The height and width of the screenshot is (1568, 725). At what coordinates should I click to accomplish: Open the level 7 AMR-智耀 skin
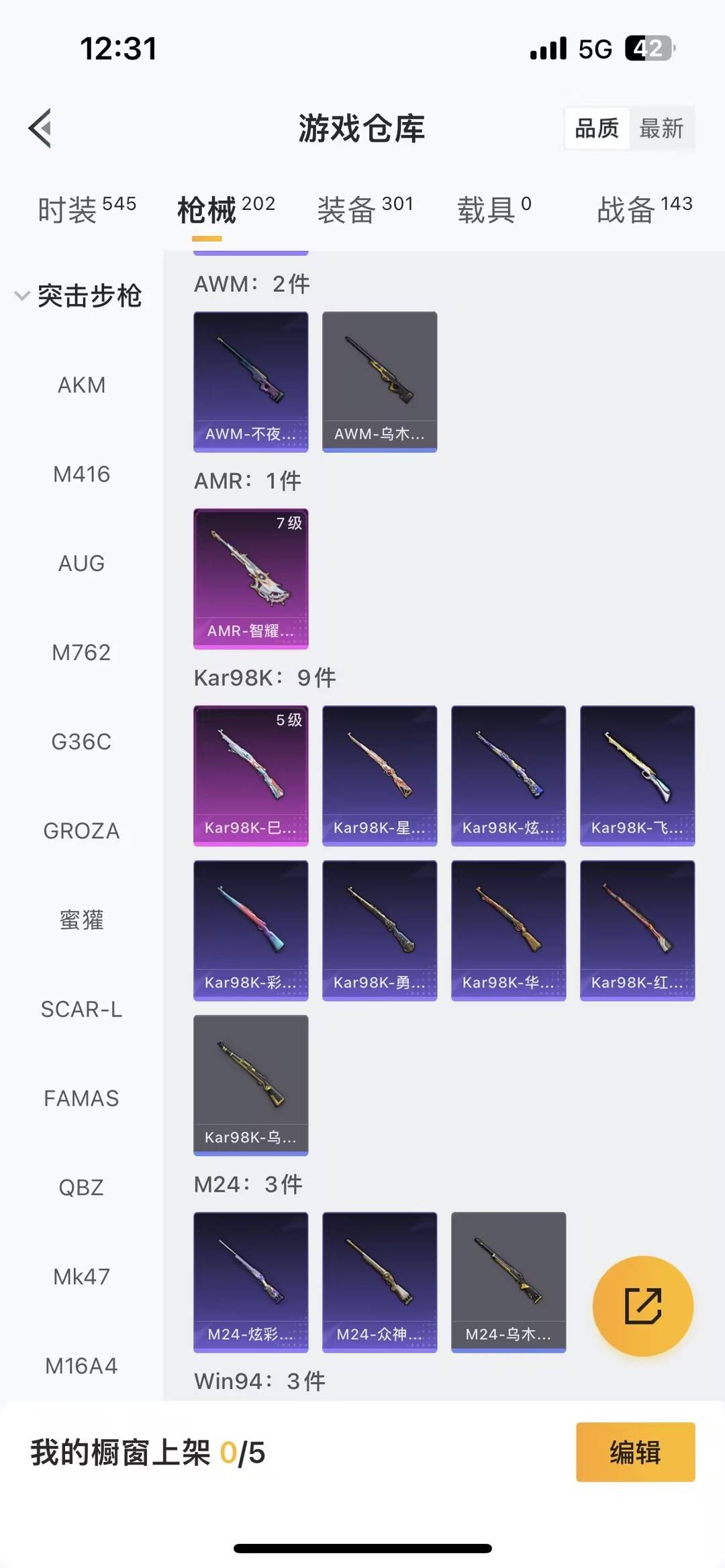(x=250, y=577)
